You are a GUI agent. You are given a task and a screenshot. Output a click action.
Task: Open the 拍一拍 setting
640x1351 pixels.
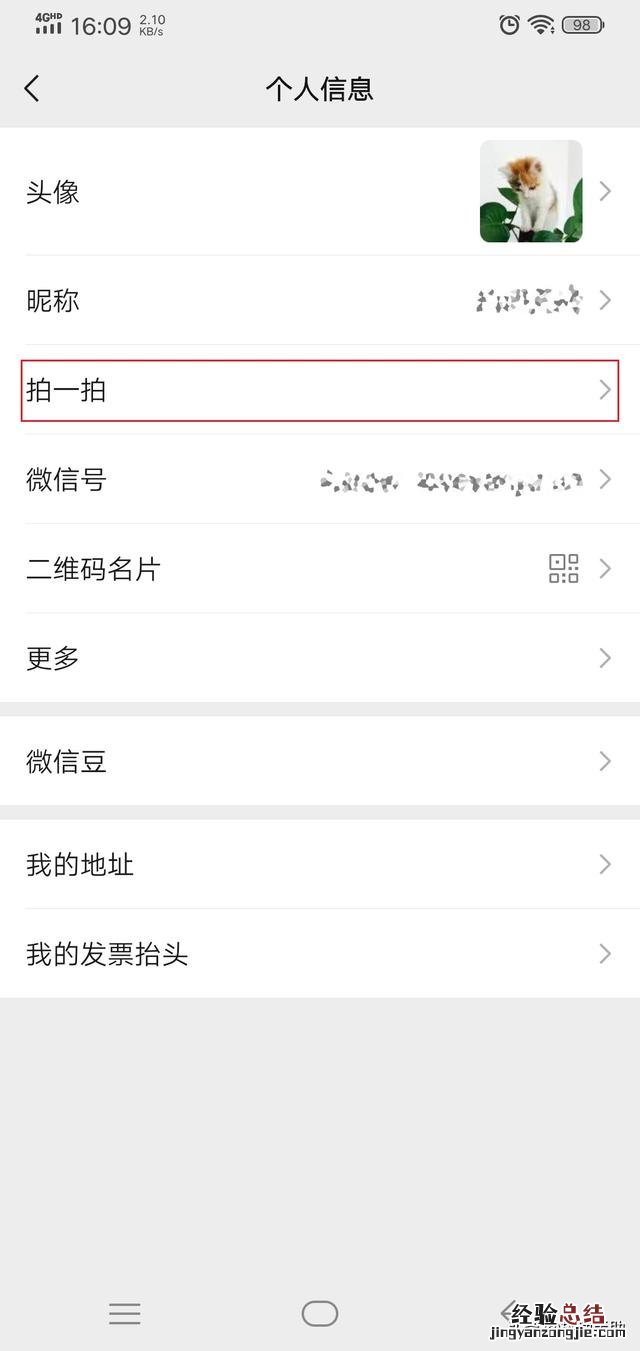tap(320, 390)
